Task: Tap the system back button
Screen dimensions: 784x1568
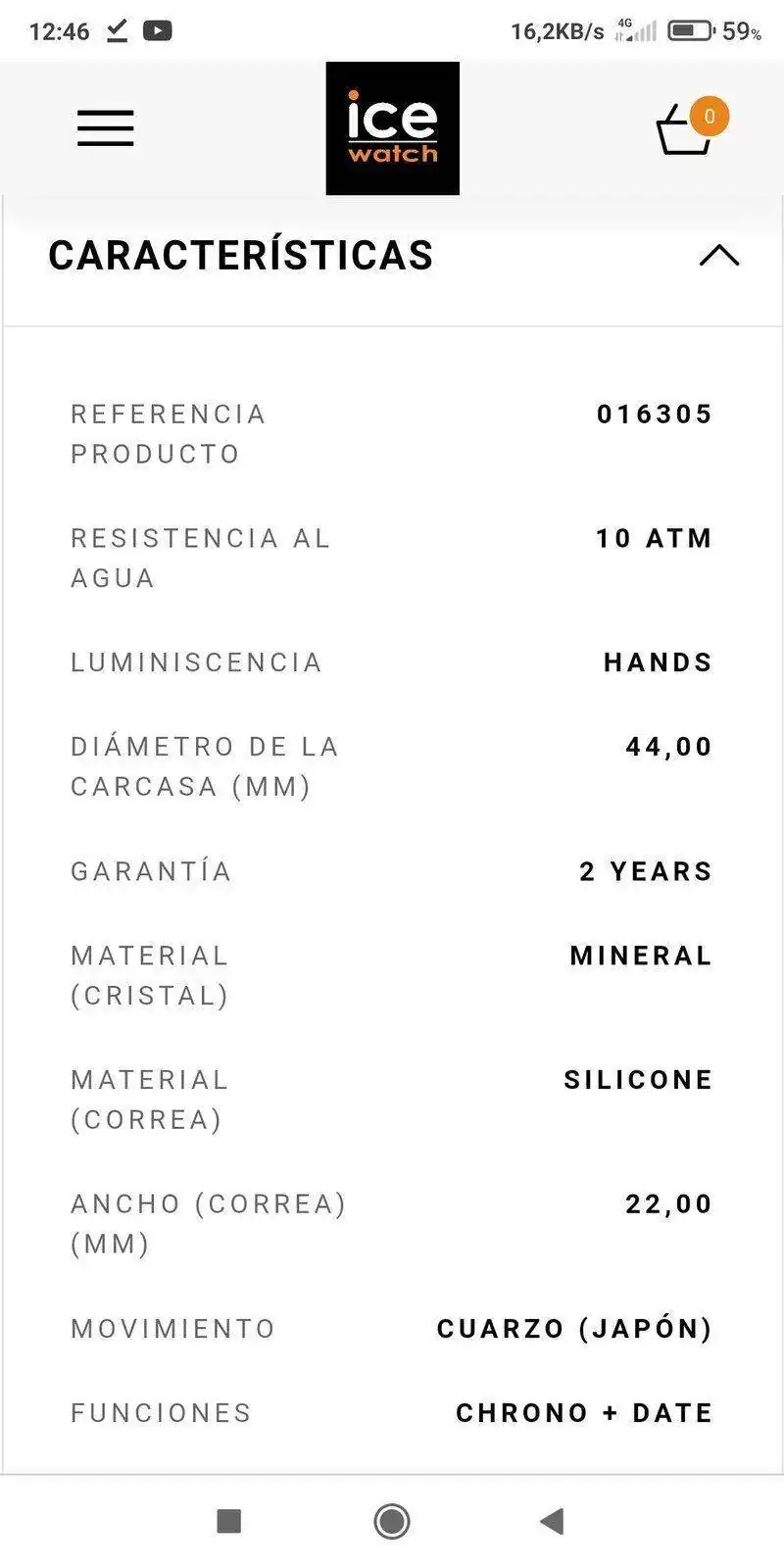Action: click(x=553, y=1521)
